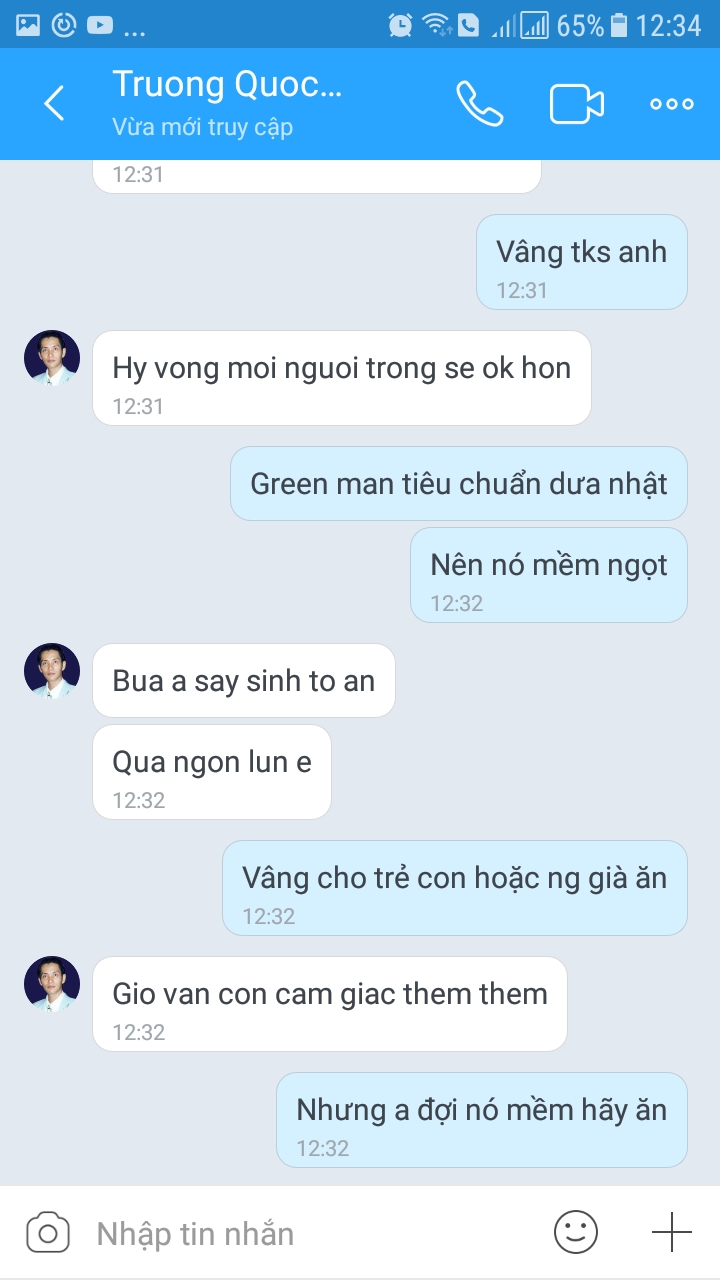Open the plus attachment menu
Viewport: 720px width, 1280px height.
[x=671, y=1232]
